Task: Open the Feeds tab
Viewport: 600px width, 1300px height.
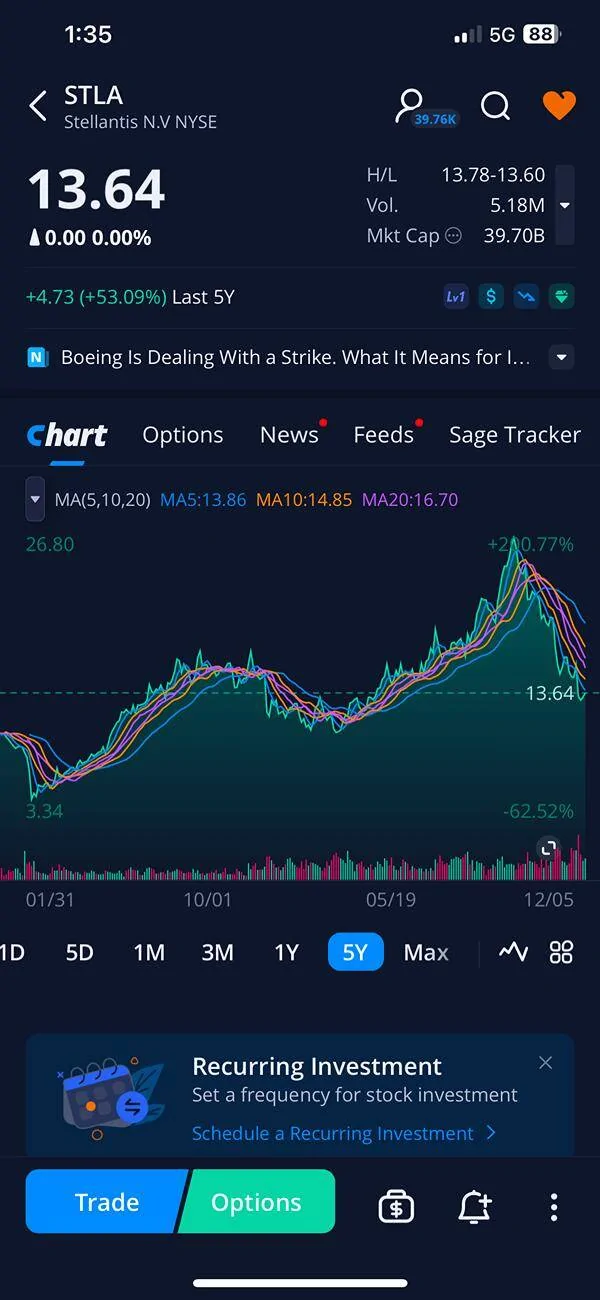Action: 383,435
